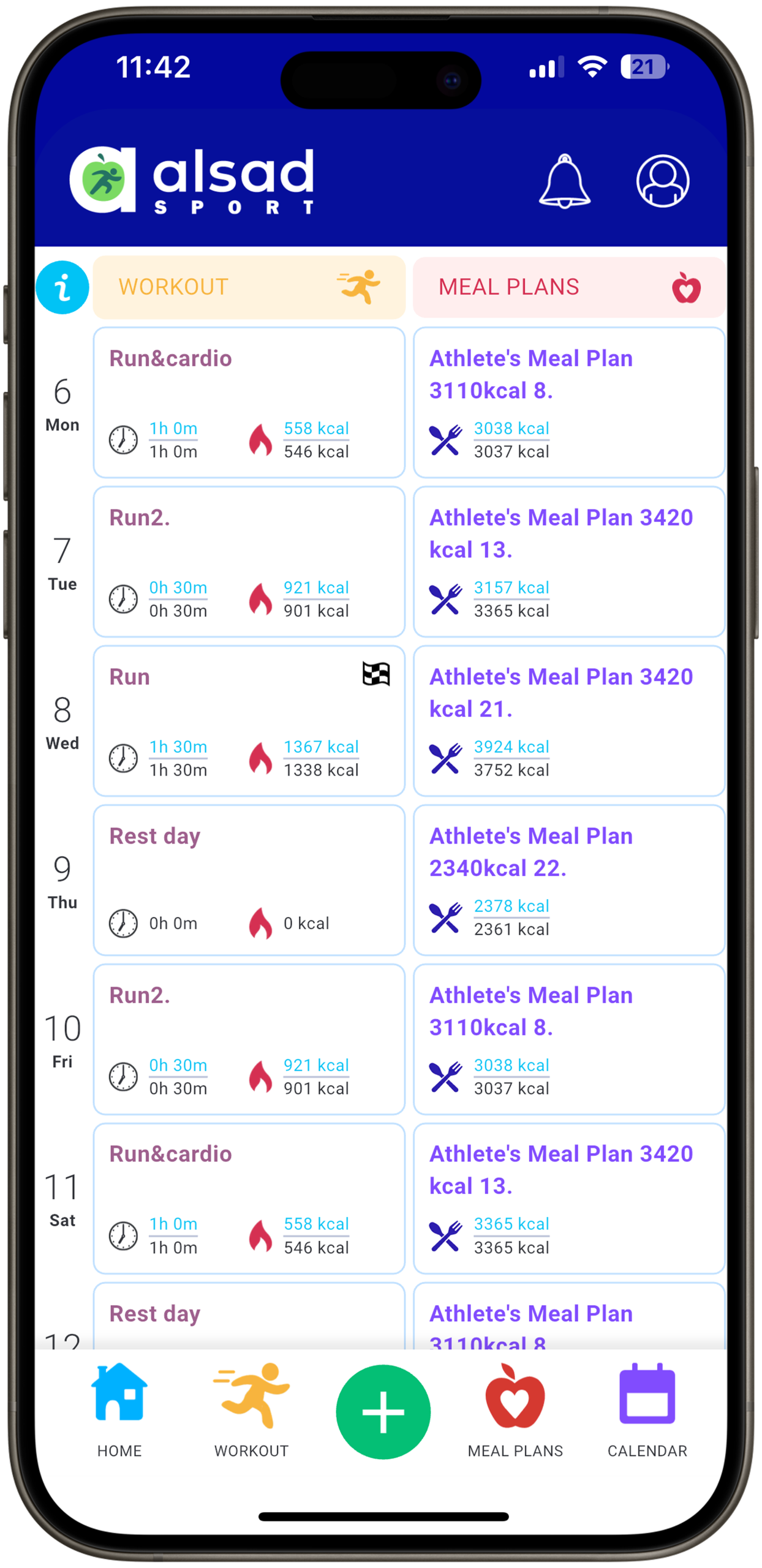Tap the green plus add button
Screen dimensions: 762x1568
[383, 1412]
